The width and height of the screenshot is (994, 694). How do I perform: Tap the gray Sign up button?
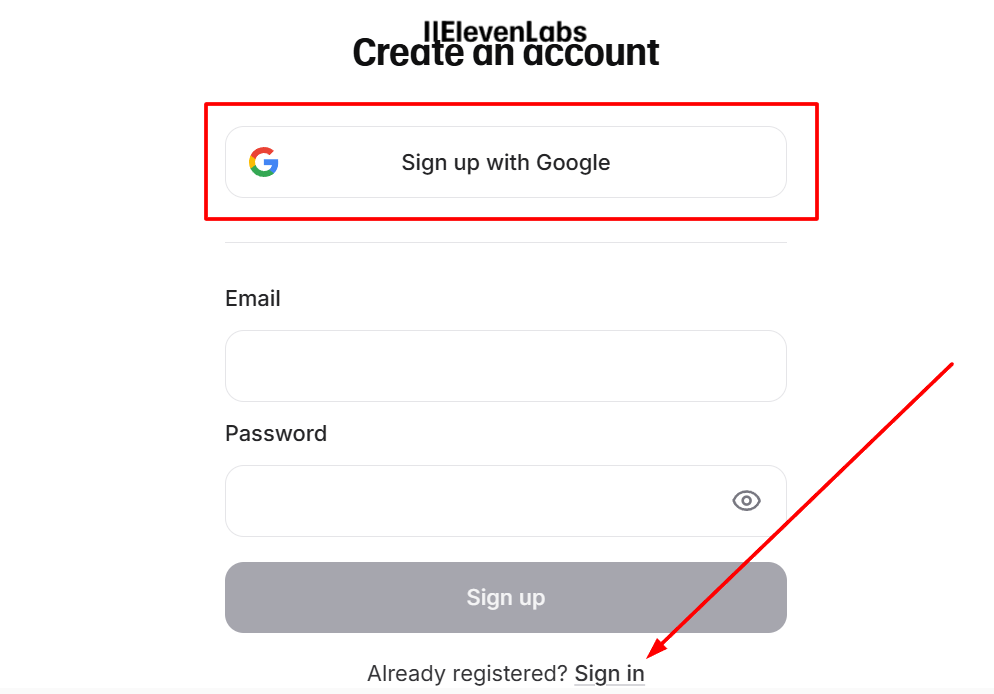click(505, 598)
